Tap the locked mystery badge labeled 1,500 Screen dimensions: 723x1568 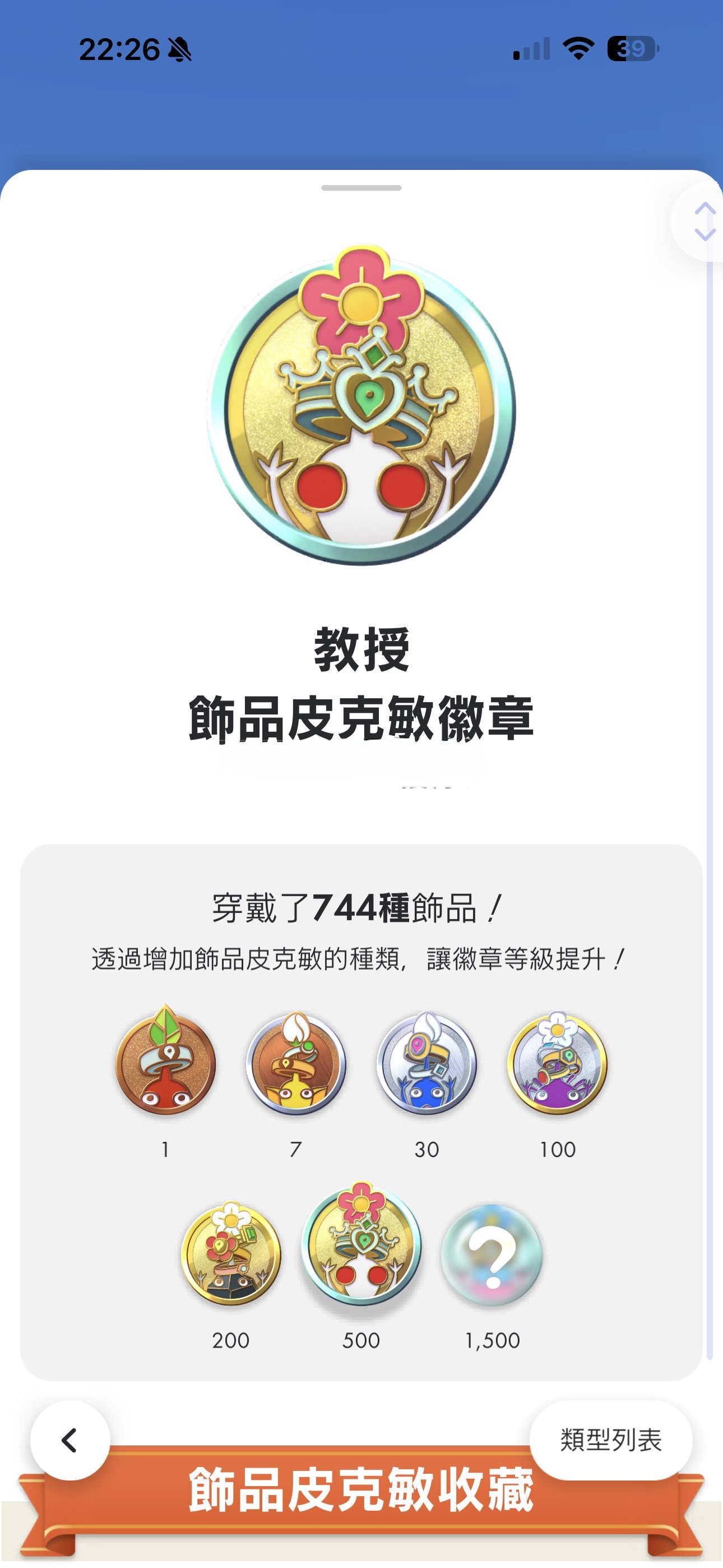[492, 1254]
